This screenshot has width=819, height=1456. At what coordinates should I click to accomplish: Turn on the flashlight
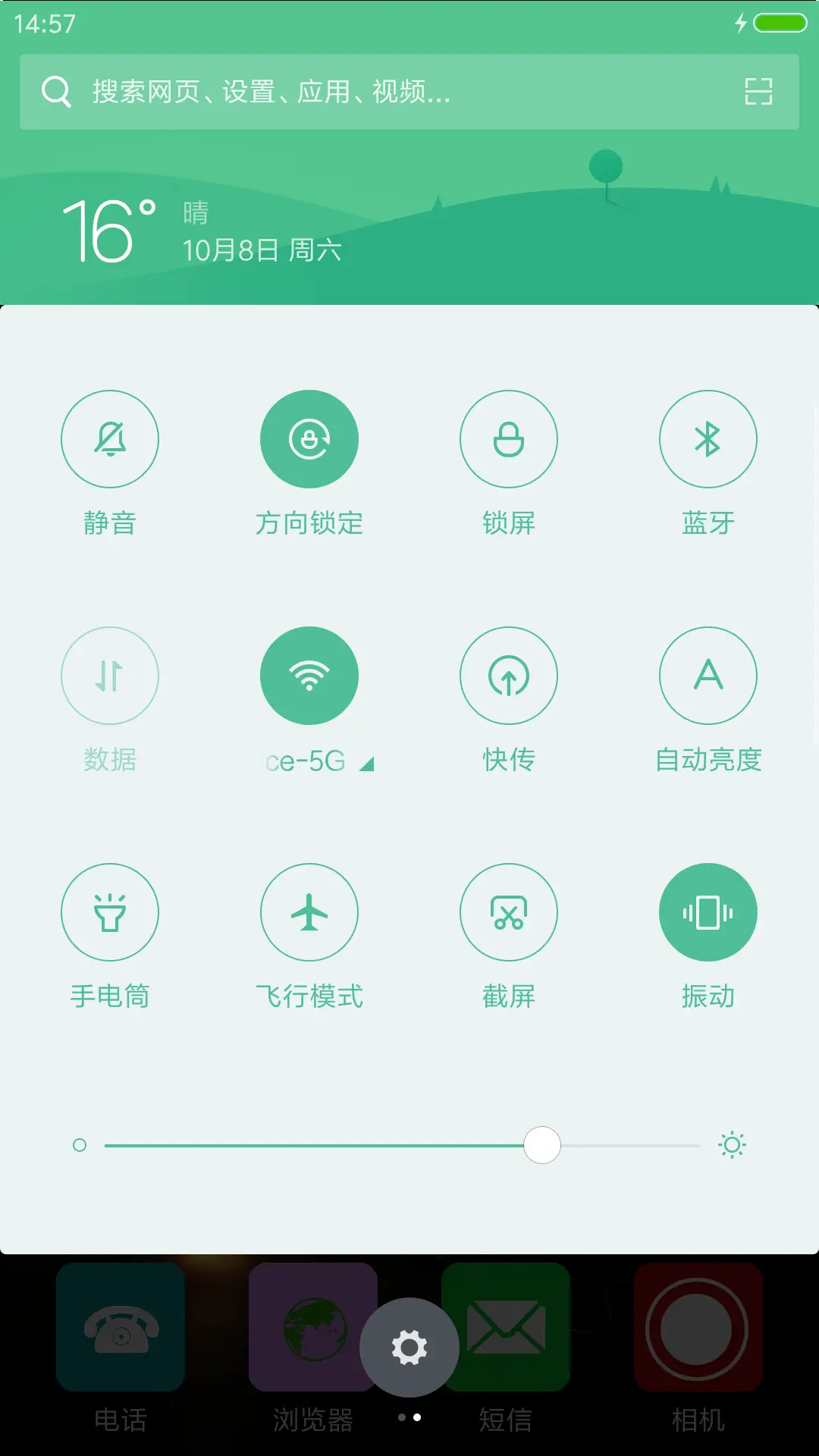point(110,912)
